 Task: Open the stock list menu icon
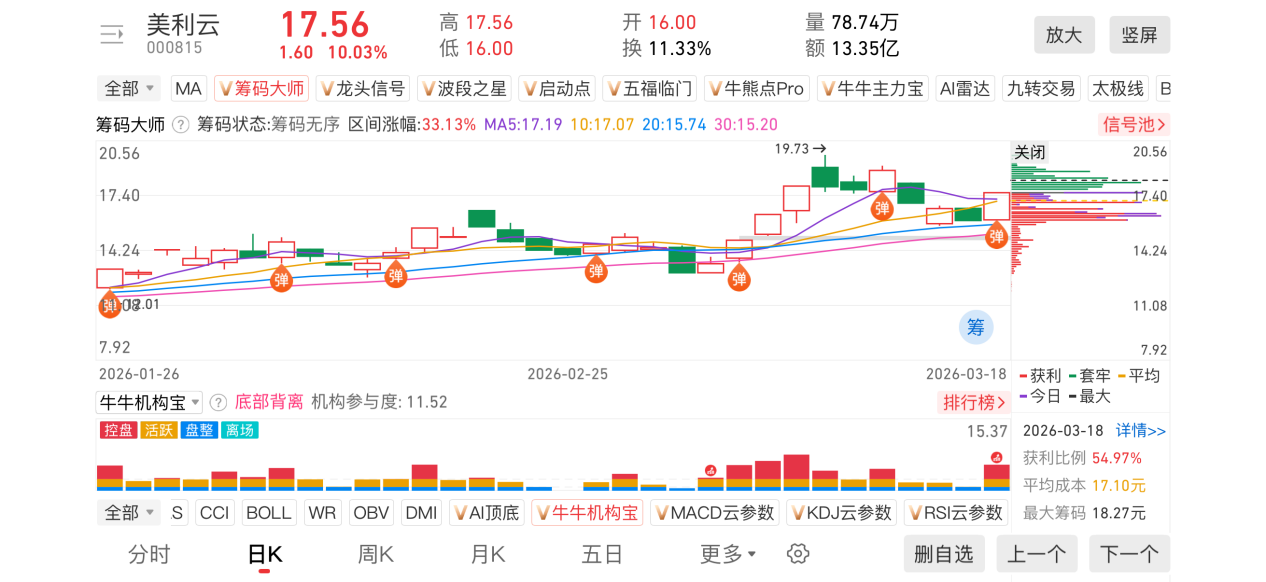pyautogui.click(x=111, y=35)
